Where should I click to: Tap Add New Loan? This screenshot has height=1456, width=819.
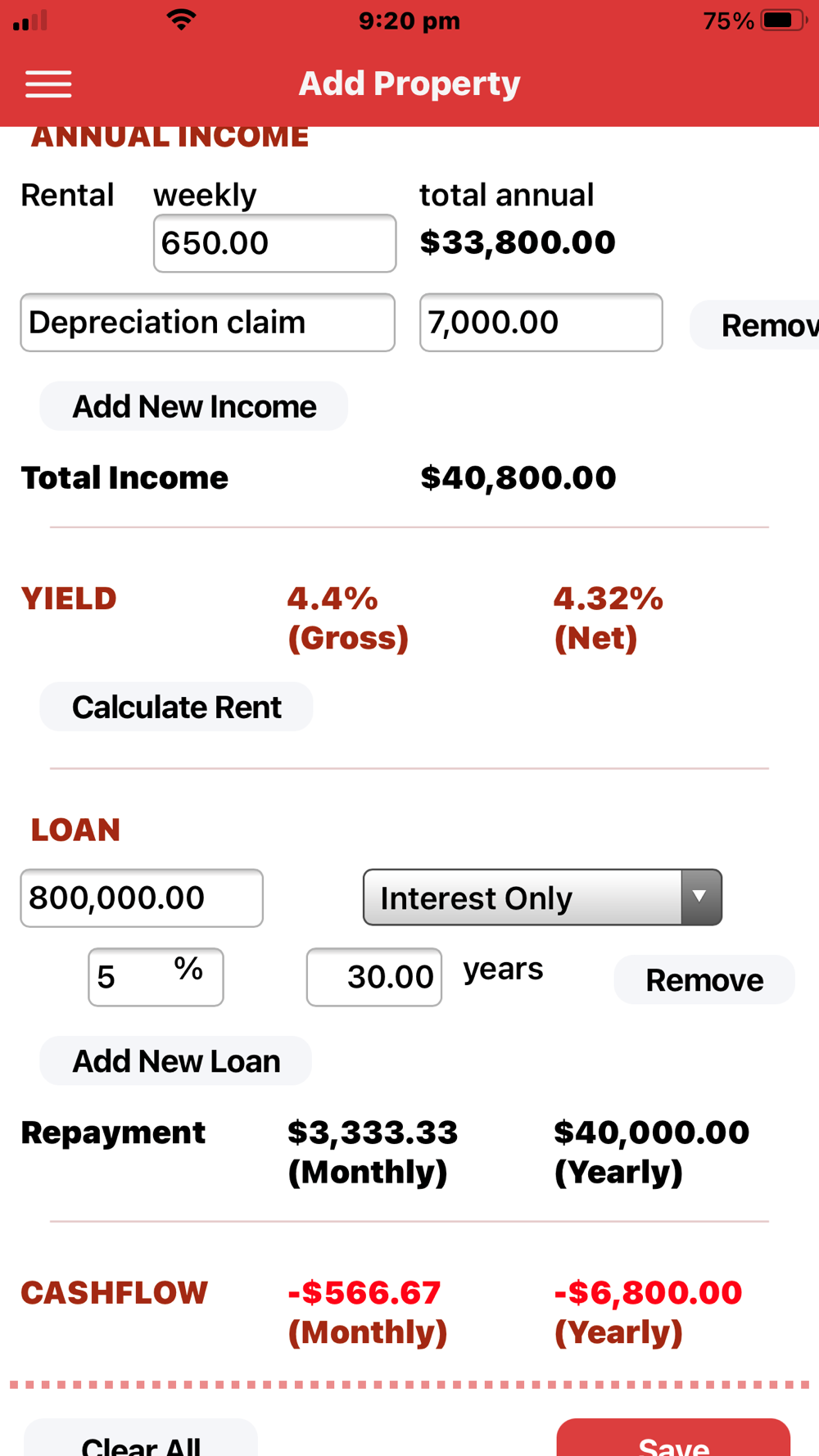[x=176, y=1060]
